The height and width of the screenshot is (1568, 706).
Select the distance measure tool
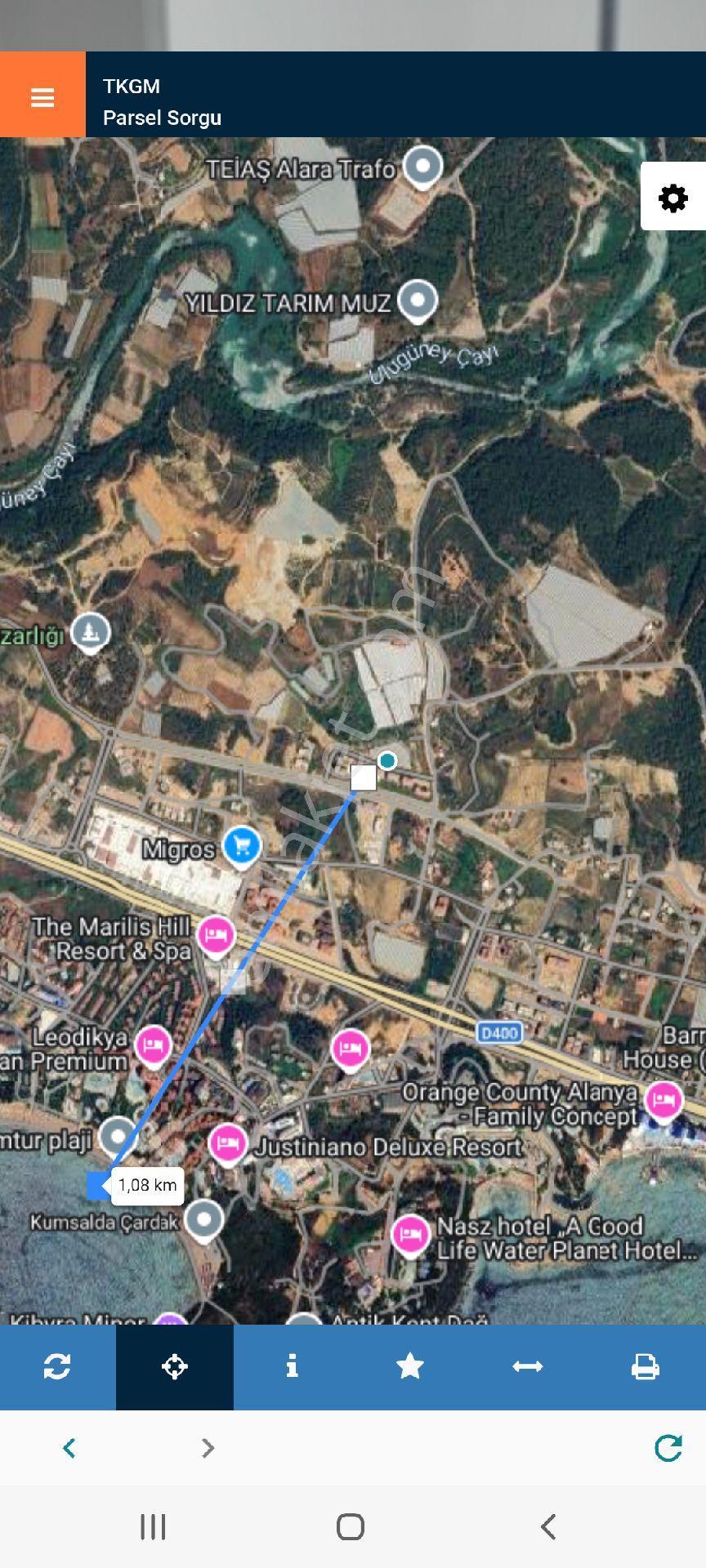point(527,1366)
